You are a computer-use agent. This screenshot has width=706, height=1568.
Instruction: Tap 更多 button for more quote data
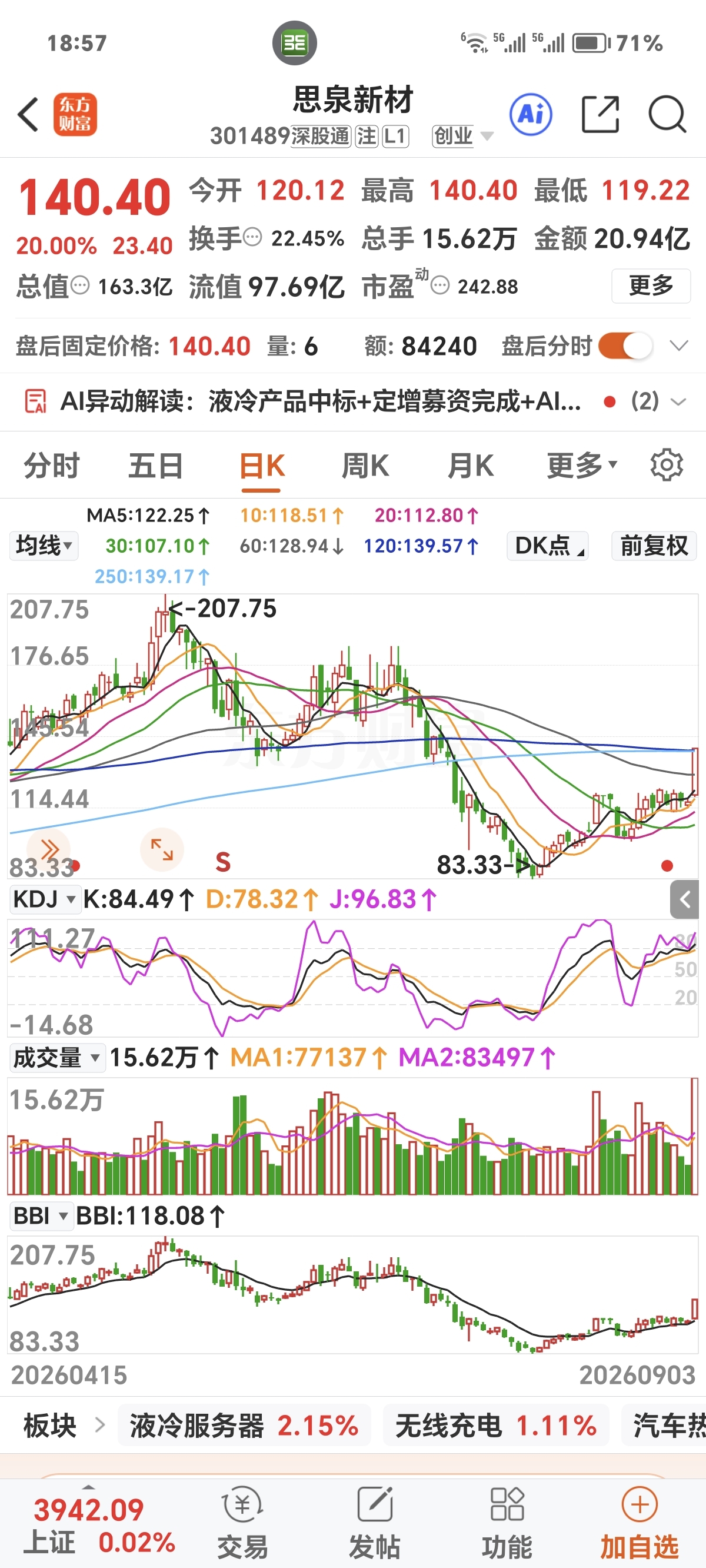coord(651,285)
